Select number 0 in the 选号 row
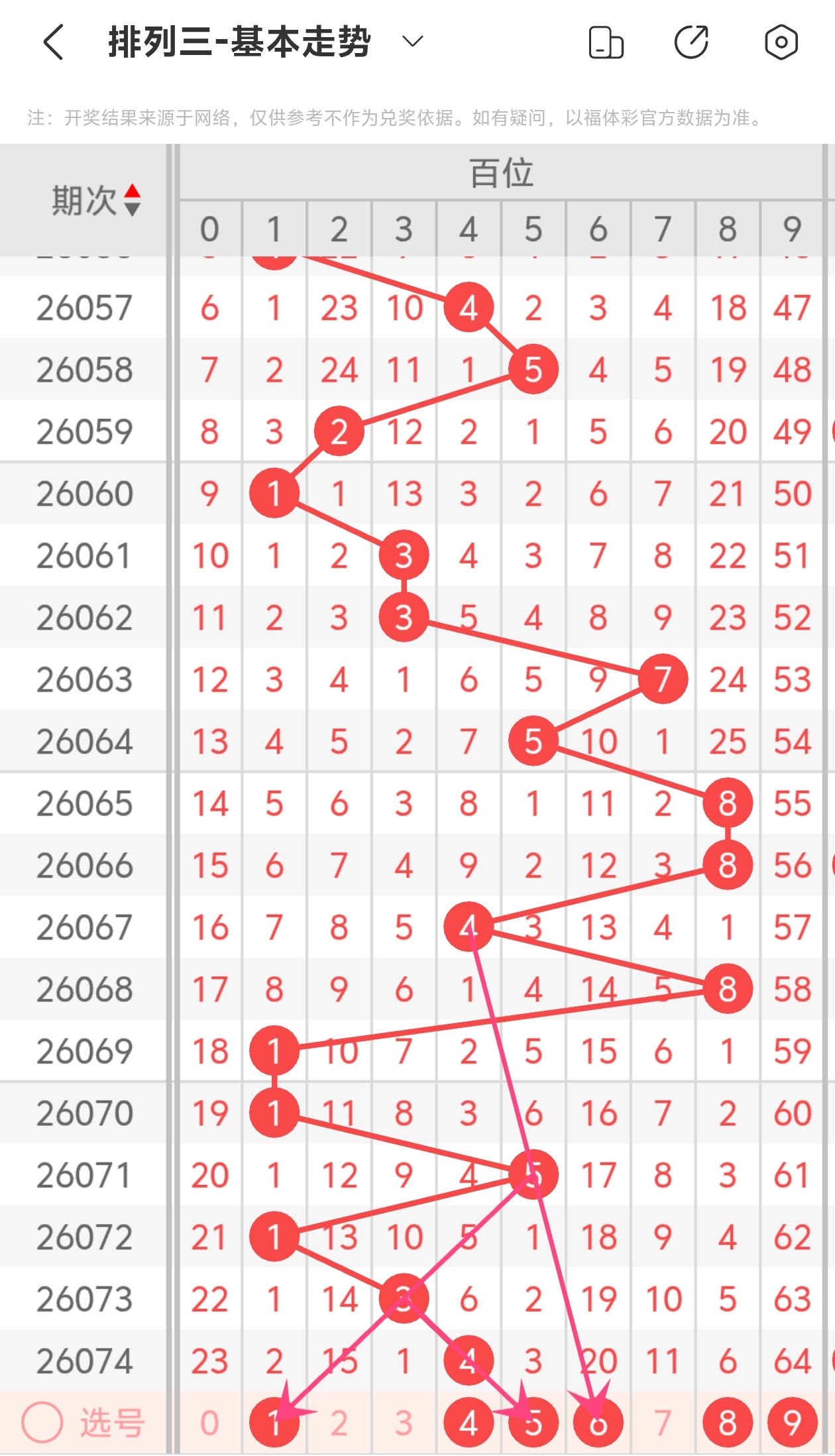 pyautogui.click(x=209, y=1423)
